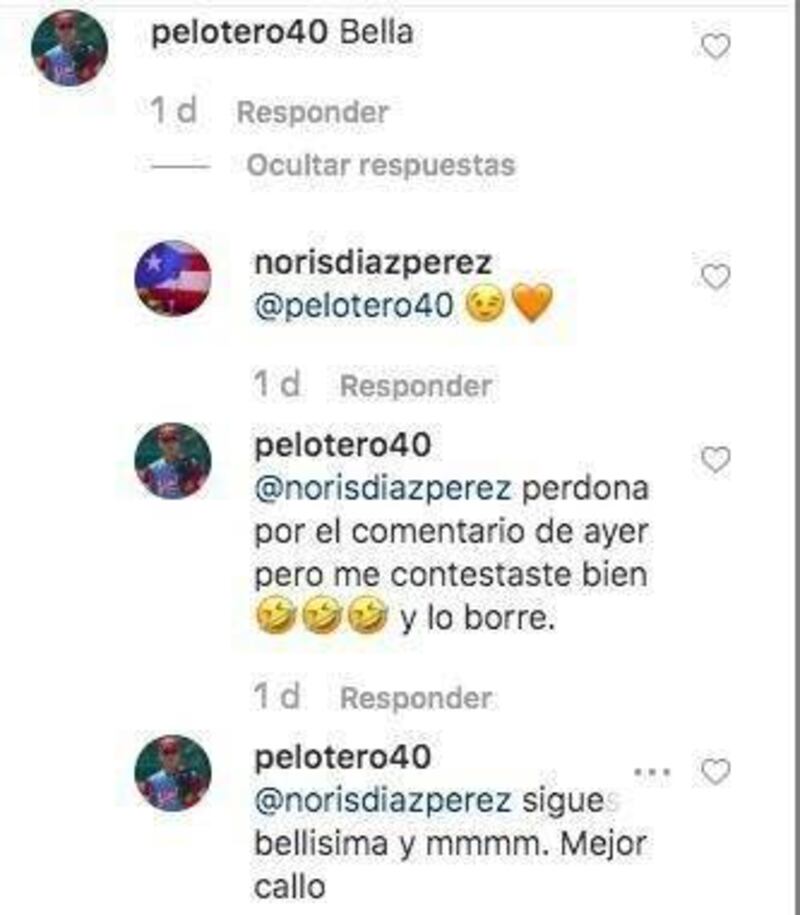Screen dimensions: 800x915
Task: Reply to norisdiazperez's comment
Action: click(x=415, y=385)
